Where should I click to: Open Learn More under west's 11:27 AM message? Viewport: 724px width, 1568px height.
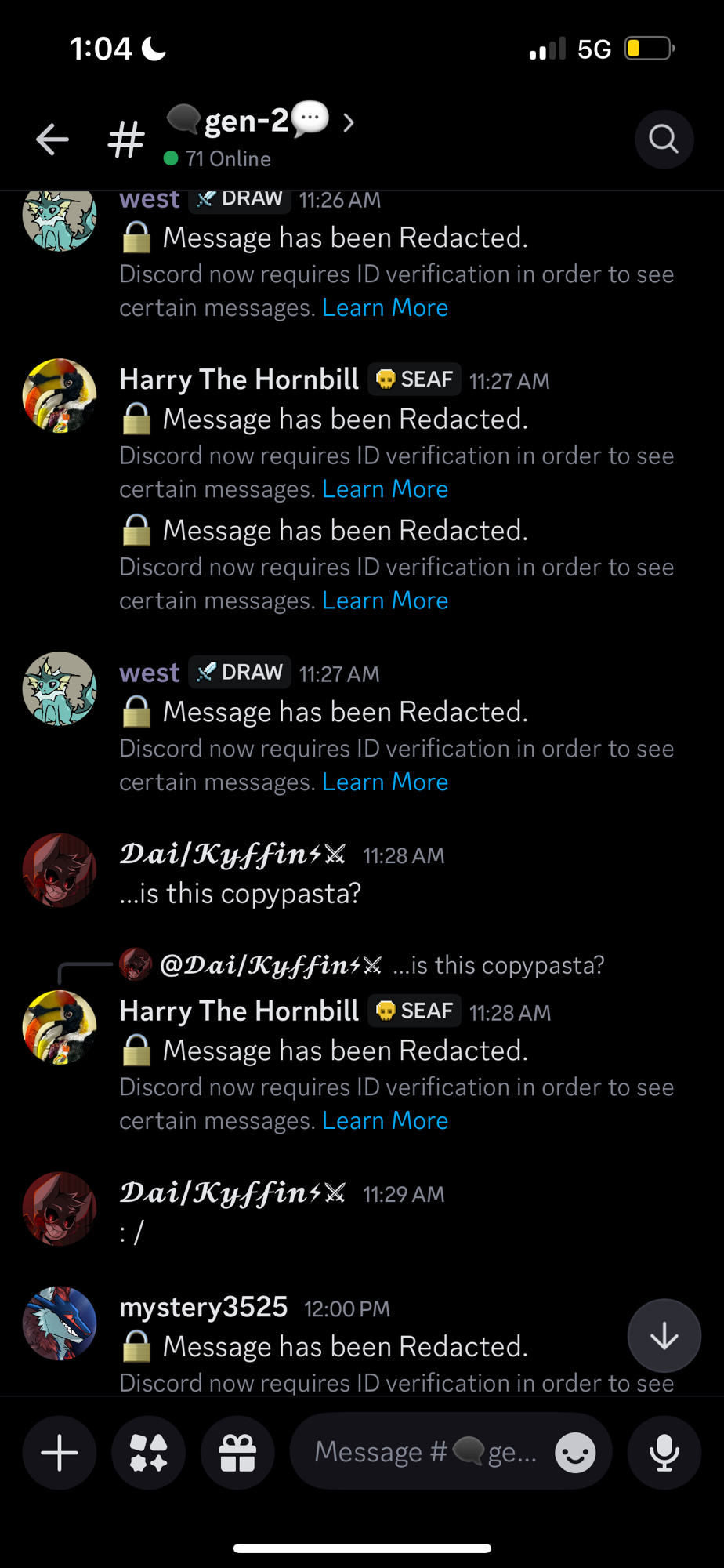pyautogui.click(x=385, y=782)
